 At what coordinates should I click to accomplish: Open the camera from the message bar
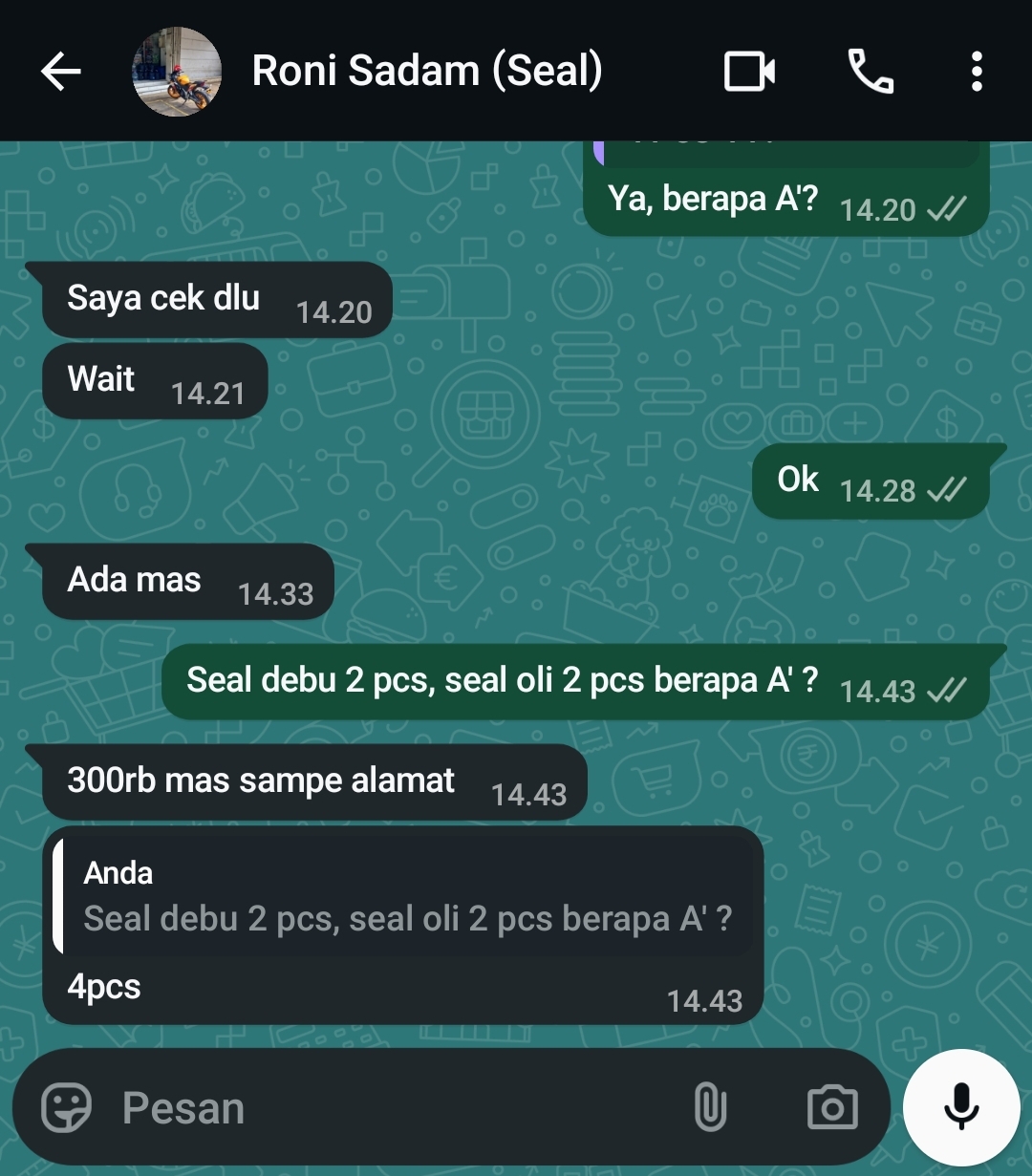click(x=831, y=1108)
